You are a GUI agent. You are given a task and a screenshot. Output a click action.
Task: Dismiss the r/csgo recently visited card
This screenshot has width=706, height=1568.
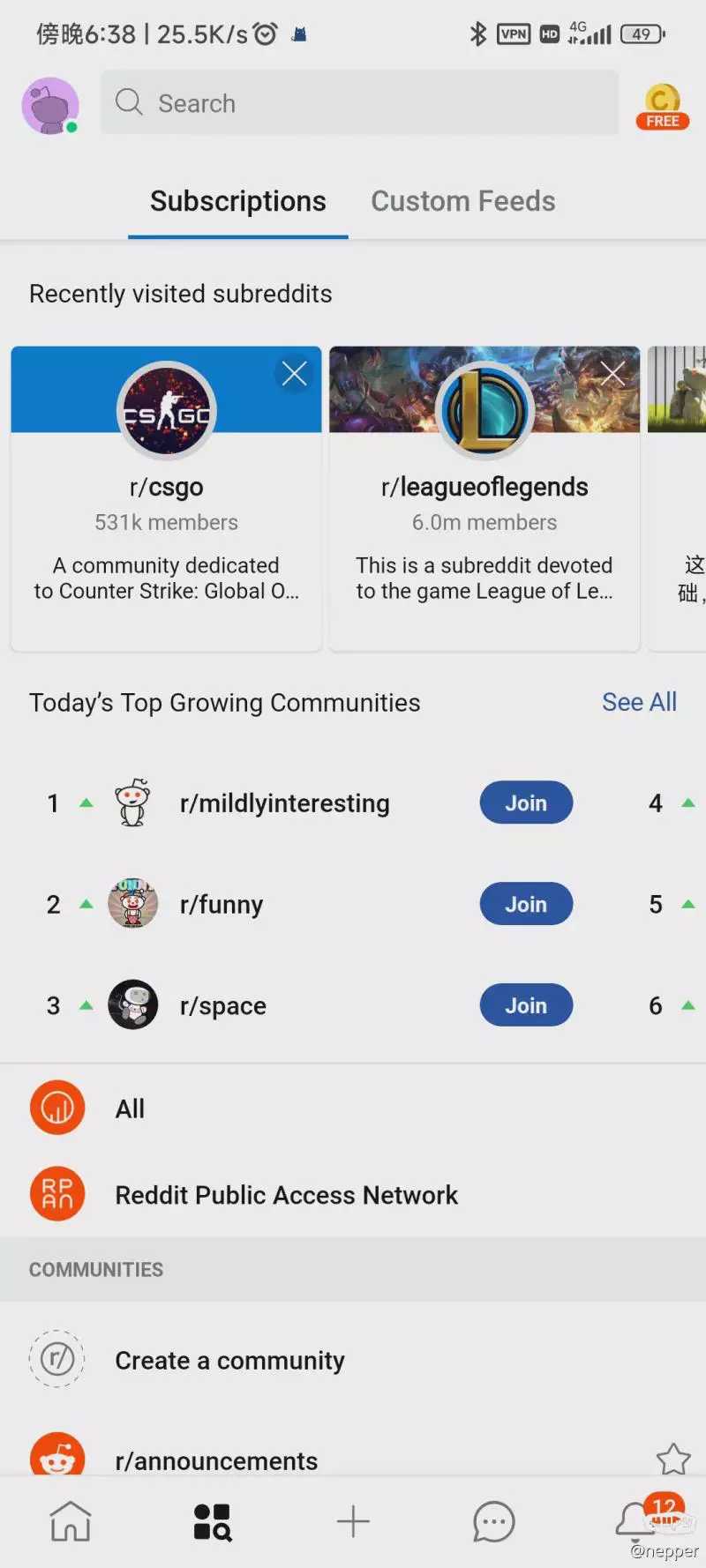[294, 373]
